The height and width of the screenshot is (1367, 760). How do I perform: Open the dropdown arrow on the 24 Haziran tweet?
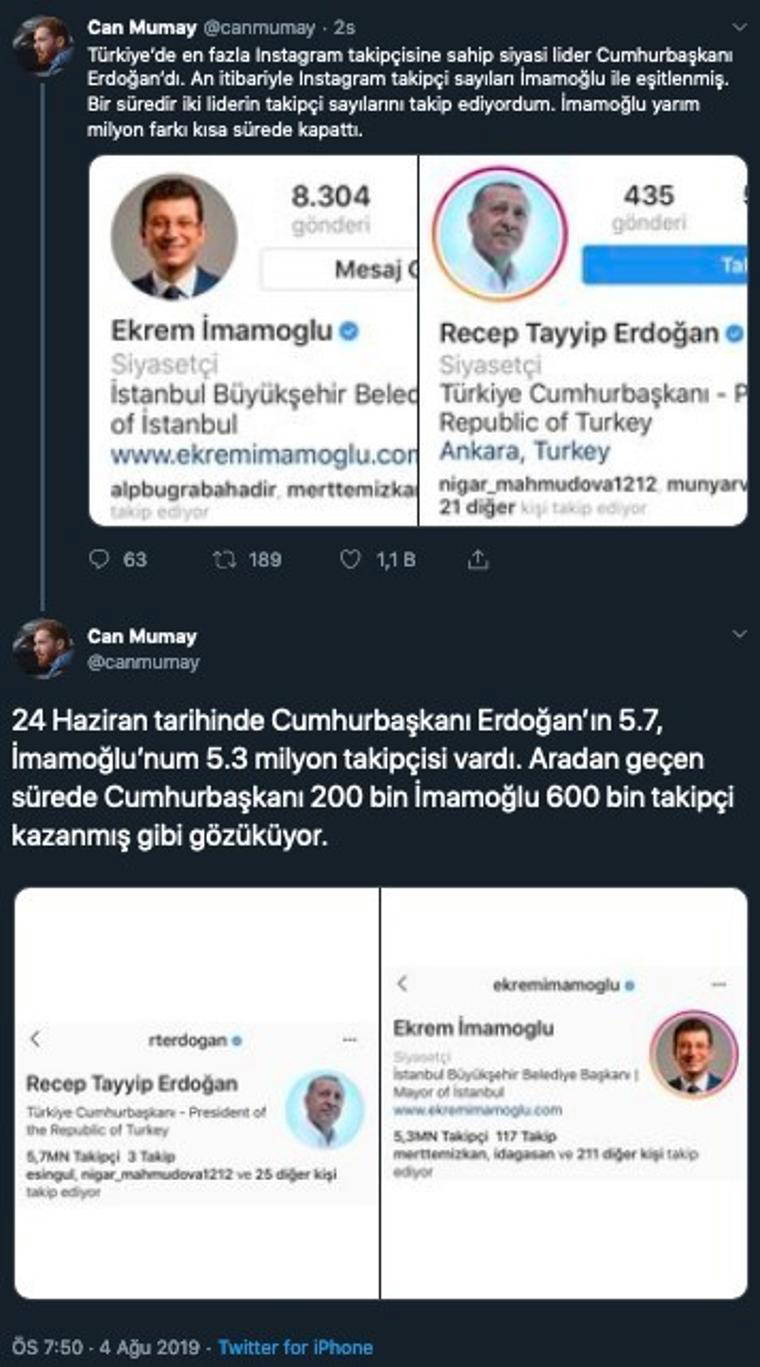coord(738,634)
